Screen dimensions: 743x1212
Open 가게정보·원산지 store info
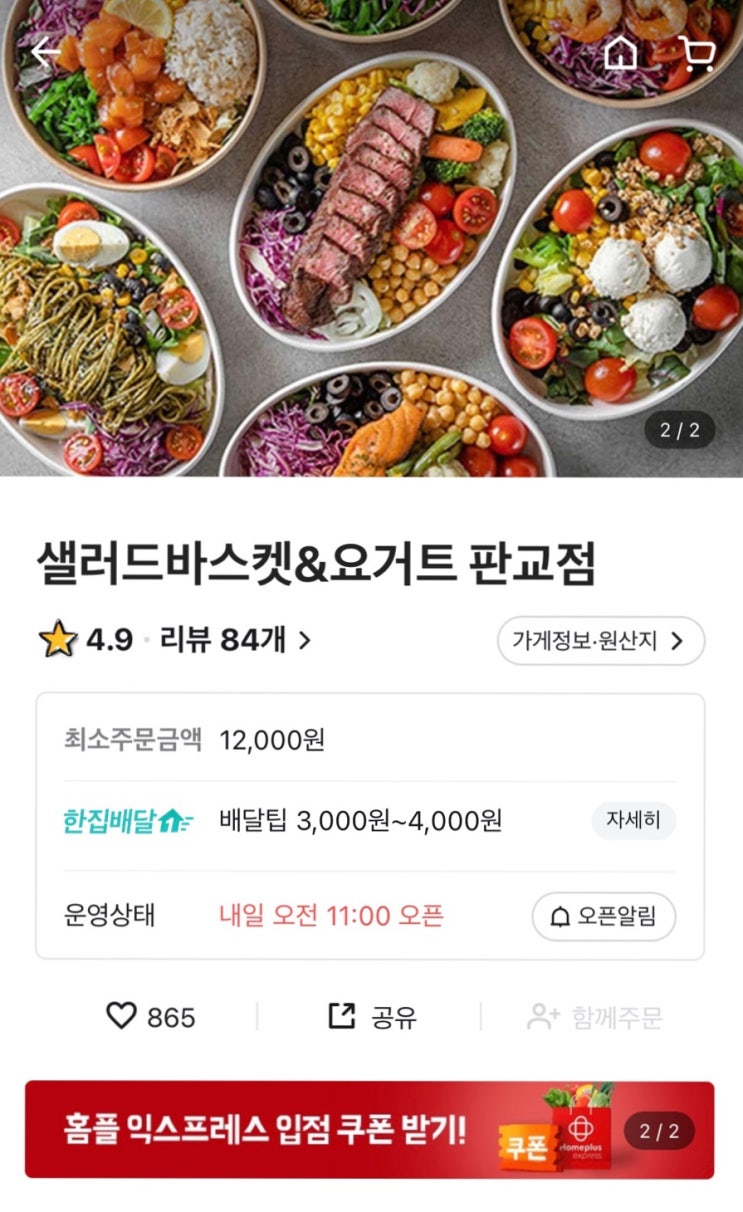600,641
